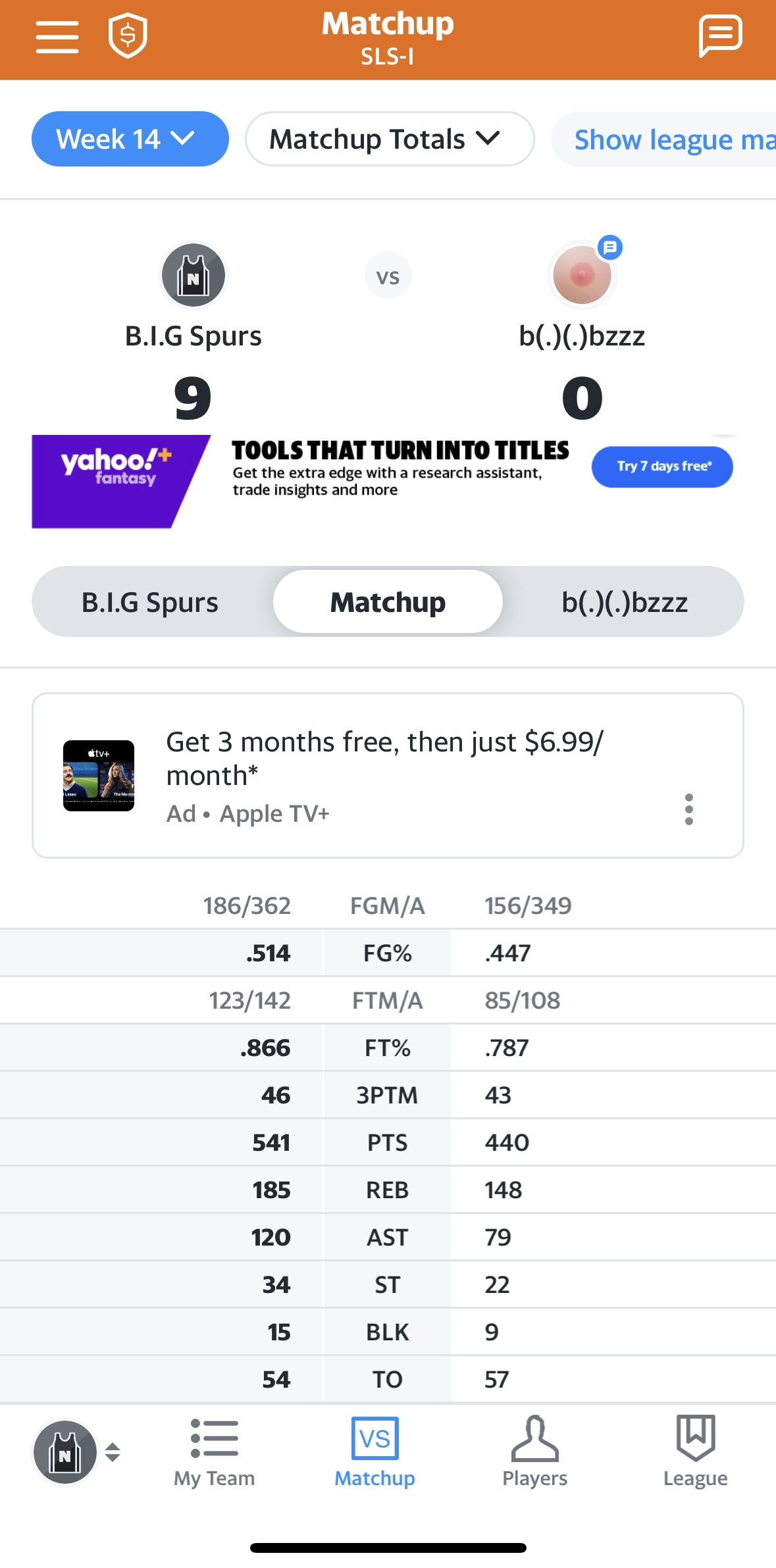Image resolution: width=776 pixels, height=1568 pixels.
Task: Open B.I.G Spurs team avatar
Action: pyautogui.click(x=194, y=275)
